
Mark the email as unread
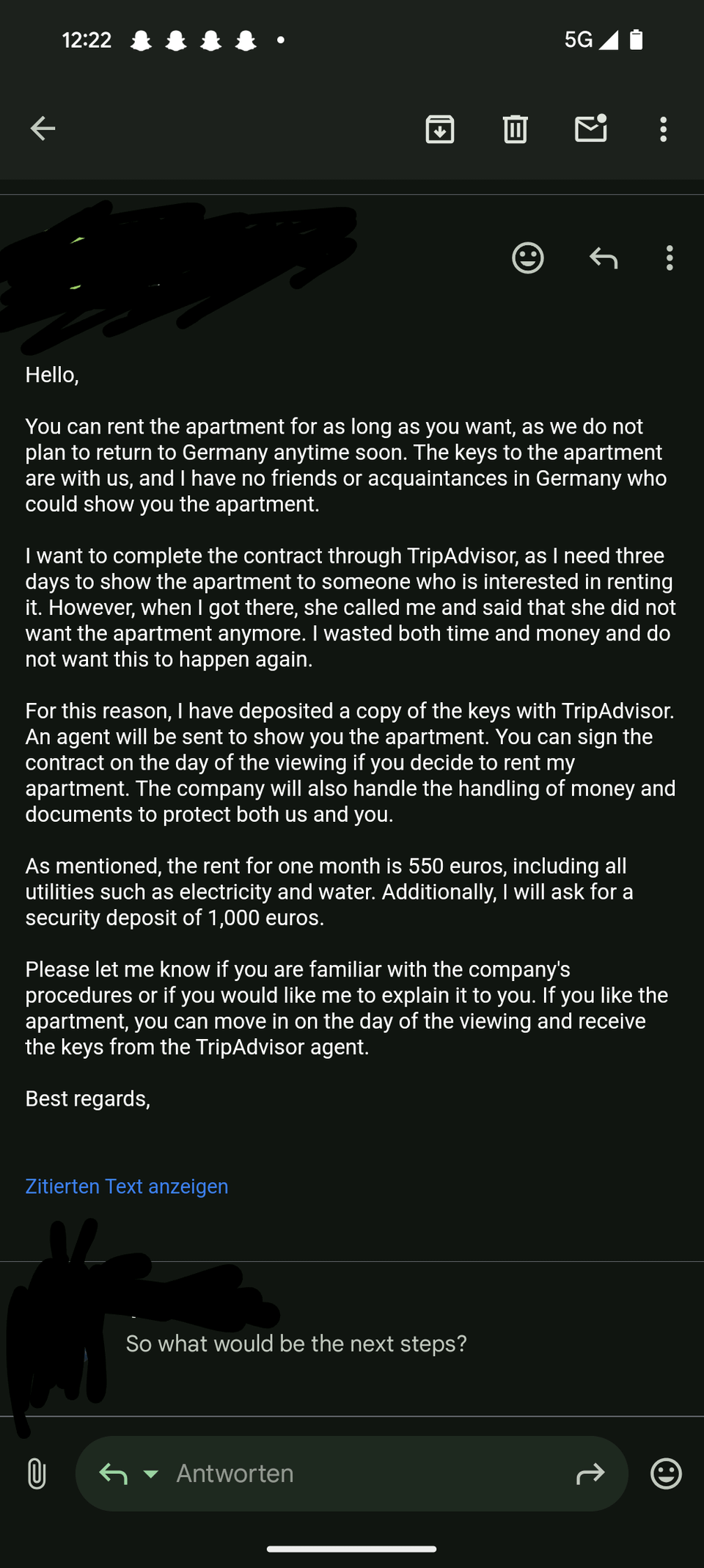click(591, 128)
